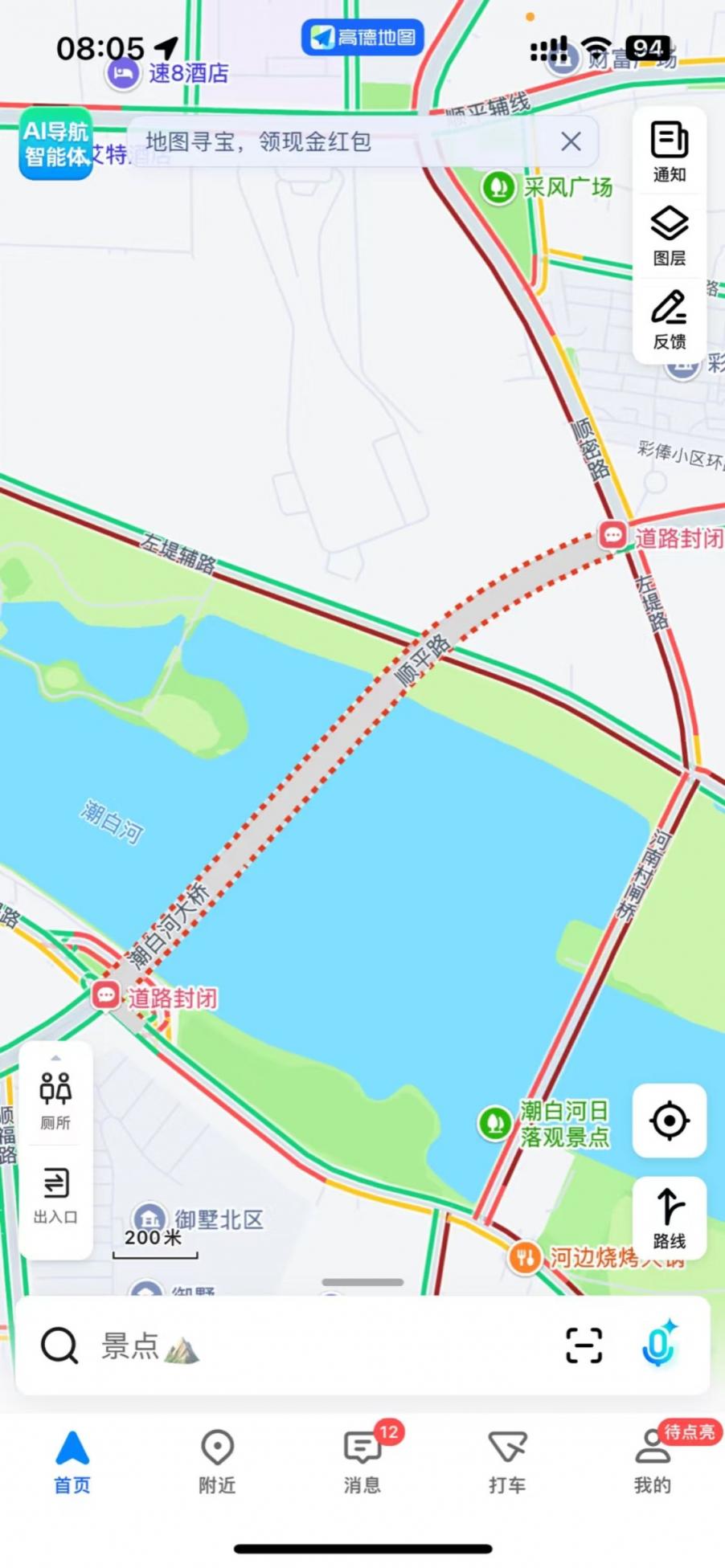Open 路线 route planning
Screen dimensions: 725x1568
tap(669, 1218)
